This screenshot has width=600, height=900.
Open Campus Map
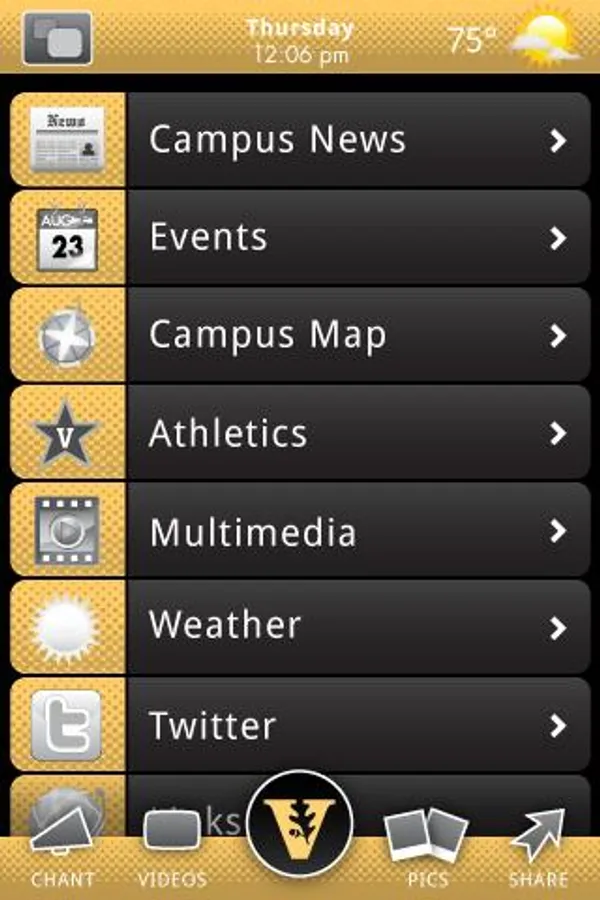coord(300,335)
